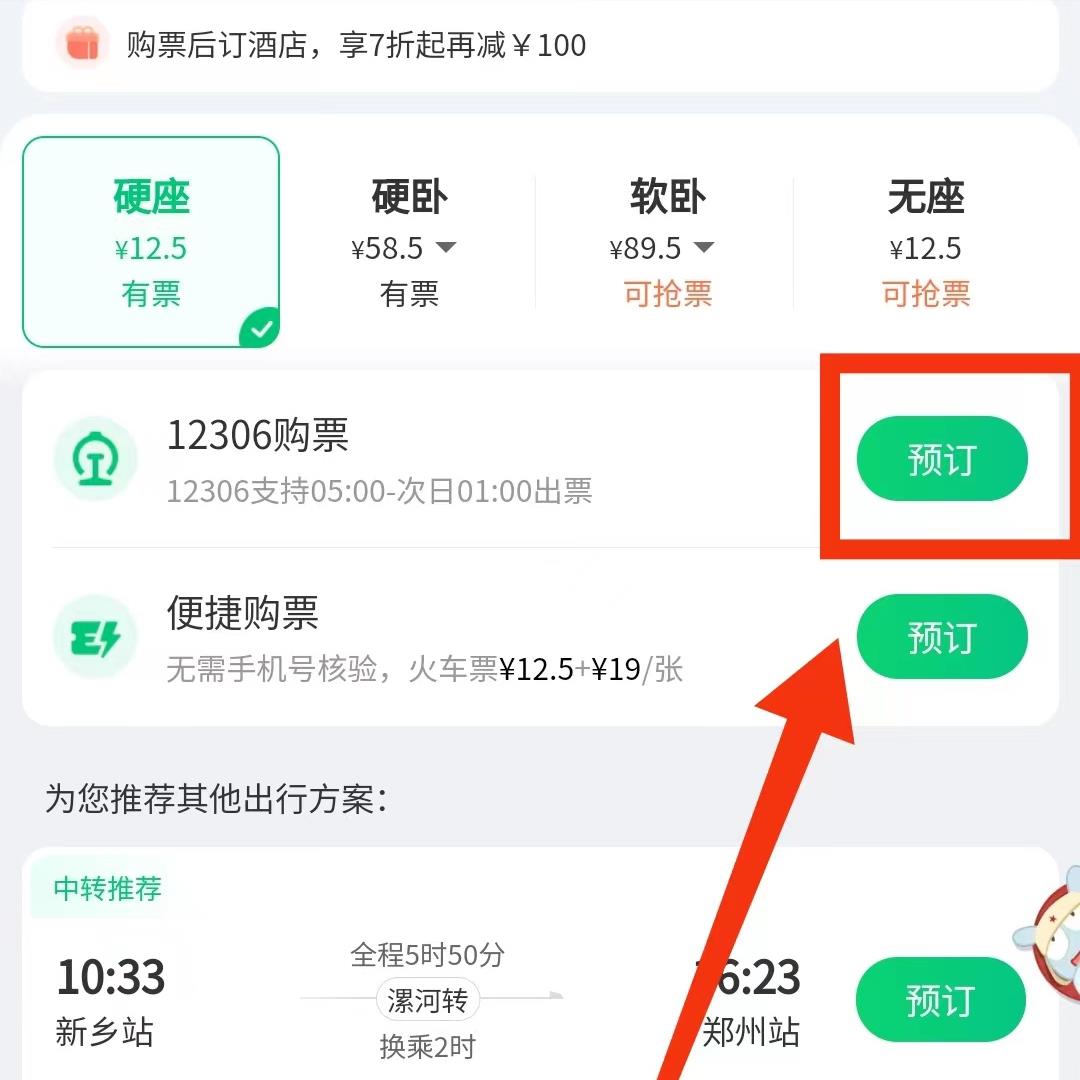Select the 无座 ticket option
Viewport: 1080px width, 1080px height.
(925, 243)
